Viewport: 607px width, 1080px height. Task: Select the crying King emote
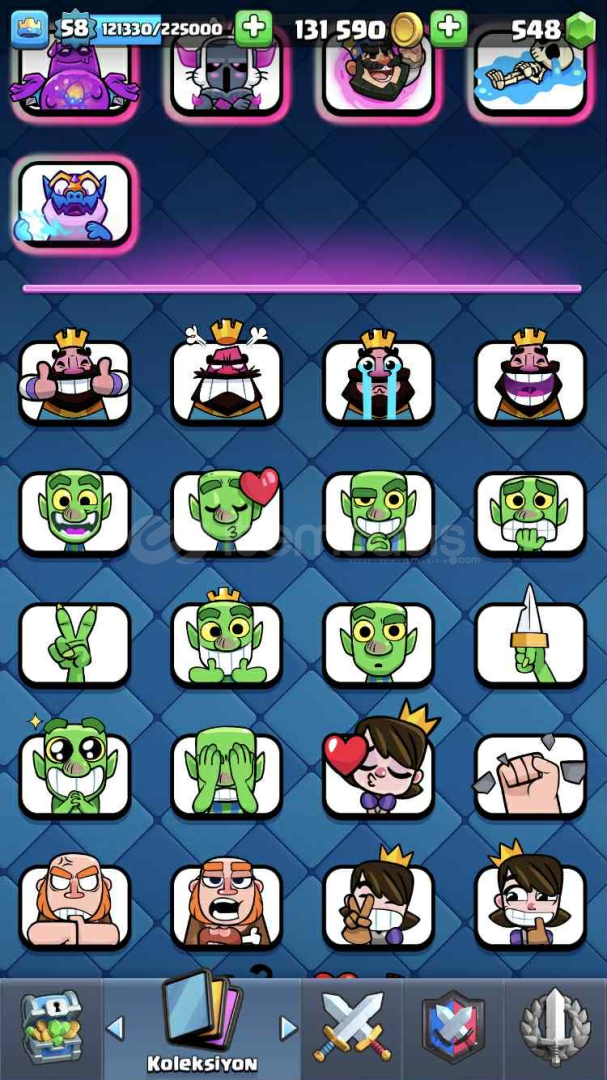click(378, 376)
